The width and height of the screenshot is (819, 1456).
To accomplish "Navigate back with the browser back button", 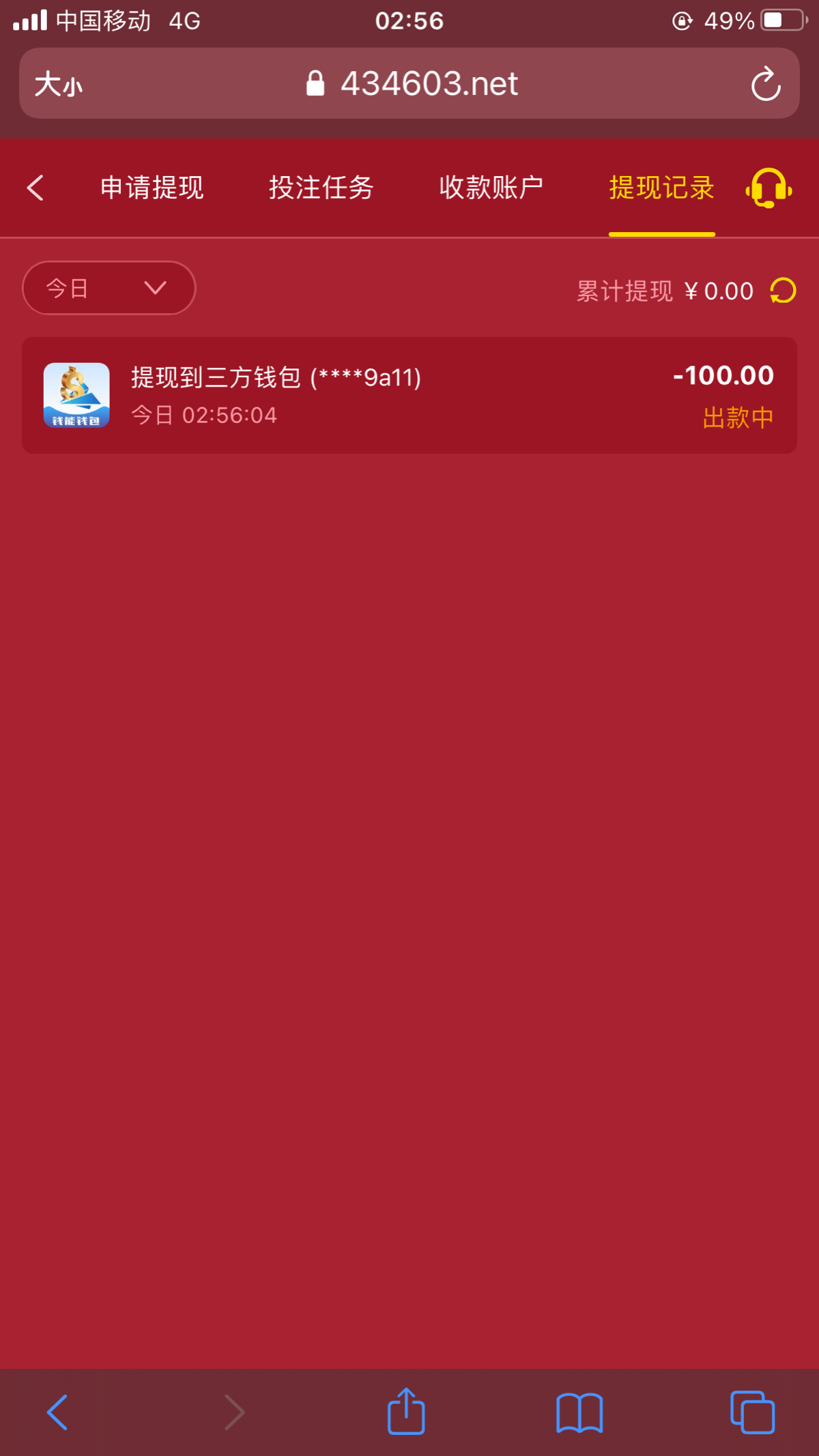I will pyautogui.click(x=57, y=1412).
